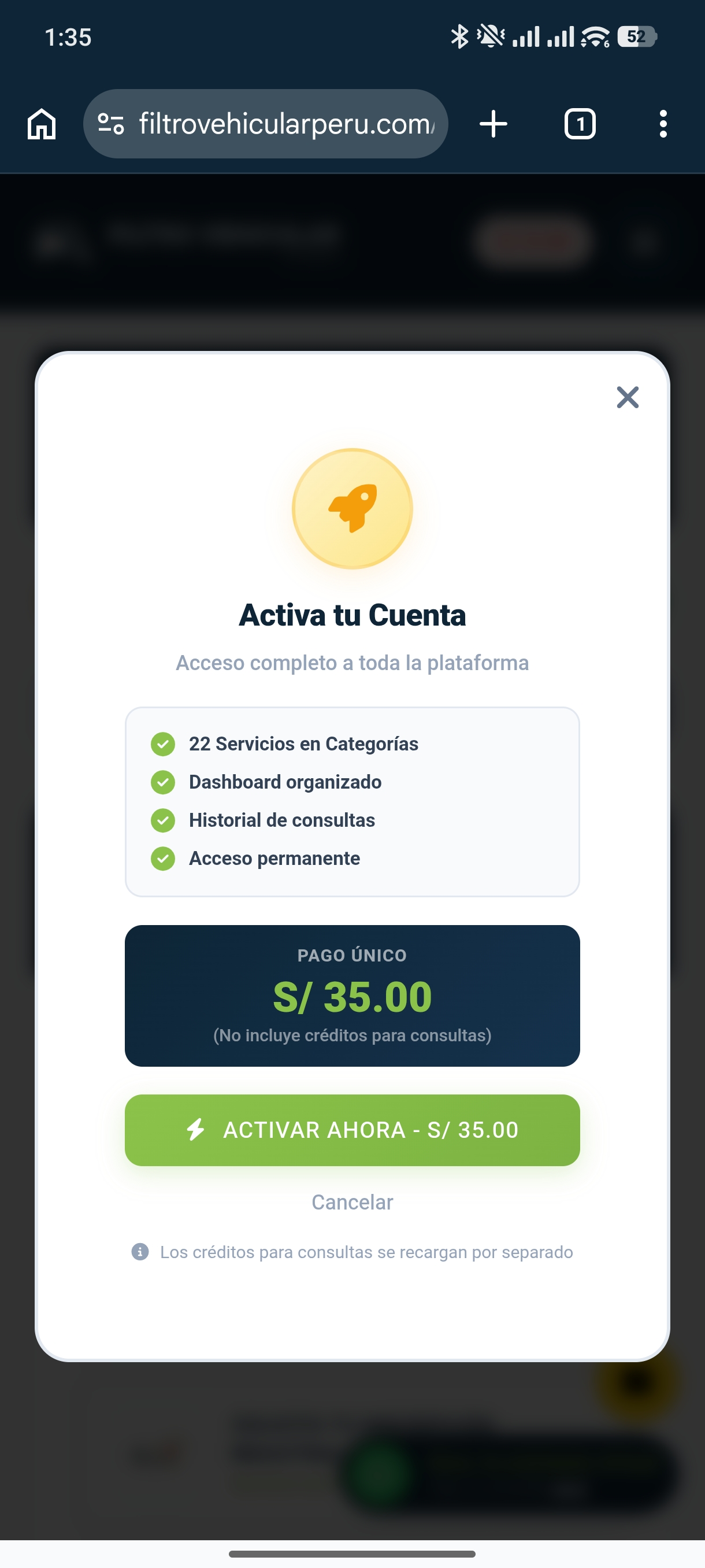The width and height of the screenshot is (705, 1568).
Task: Tap the checkmark next to 'Dashboard organizado'
Action: click(x=163, y=782)
